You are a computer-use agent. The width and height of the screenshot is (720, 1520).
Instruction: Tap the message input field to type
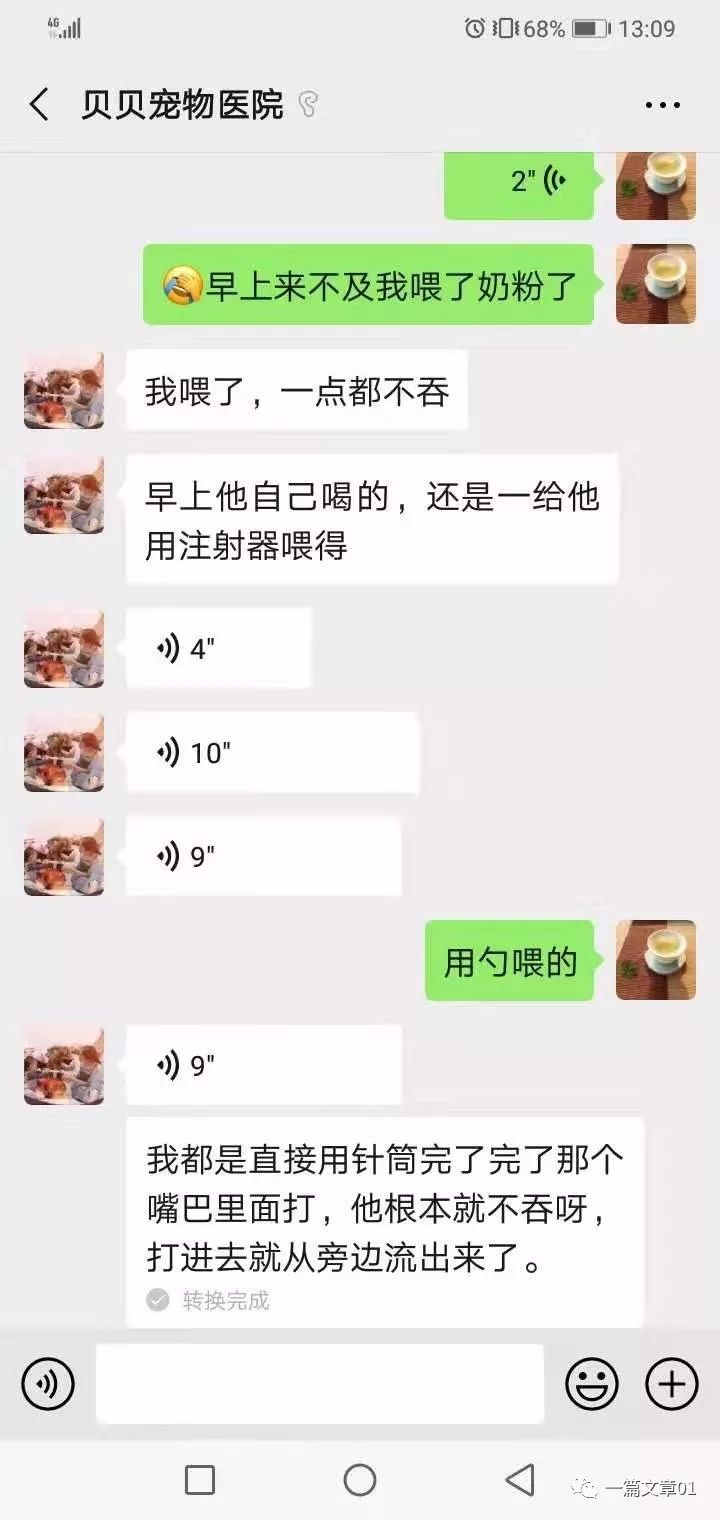(320, 1383)
